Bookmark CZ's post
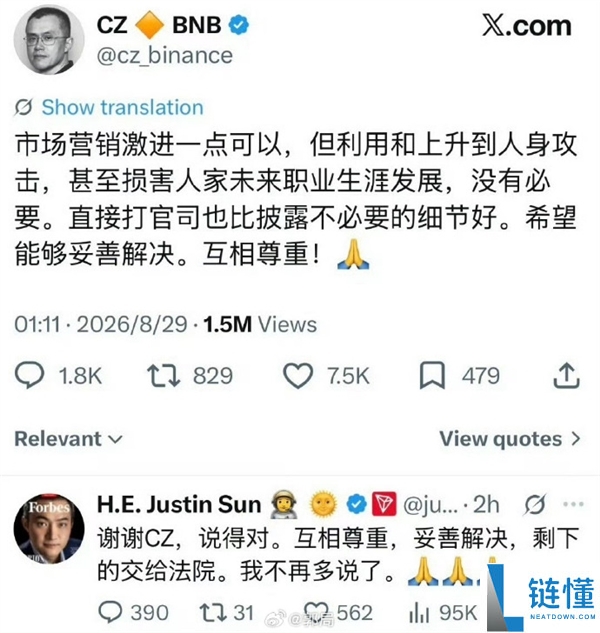The width and height of the screenshot is (600, 633). 432,376
